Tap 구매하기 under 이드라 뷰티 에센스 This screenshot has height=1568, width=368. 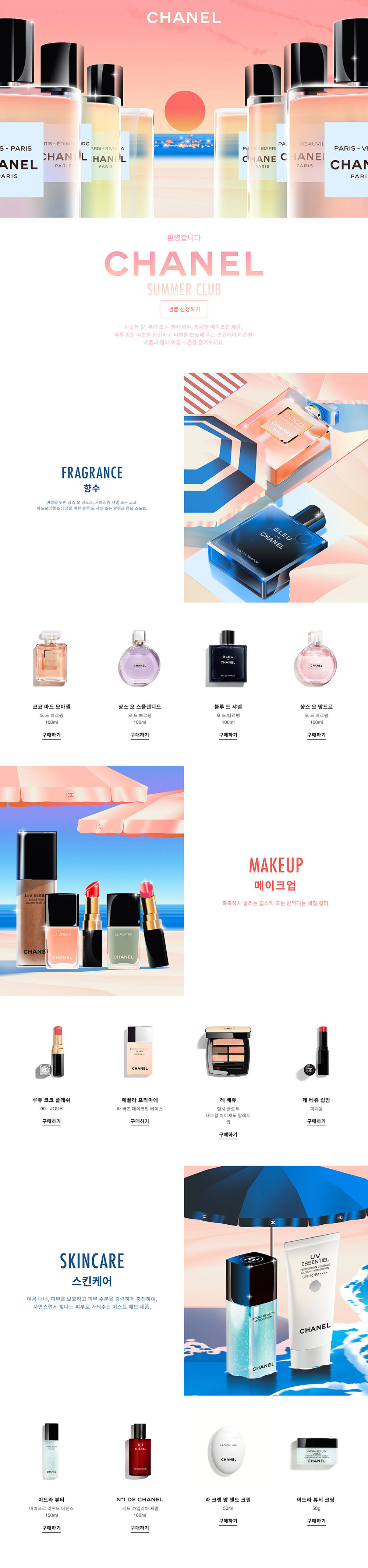(x=52, y=1528)
